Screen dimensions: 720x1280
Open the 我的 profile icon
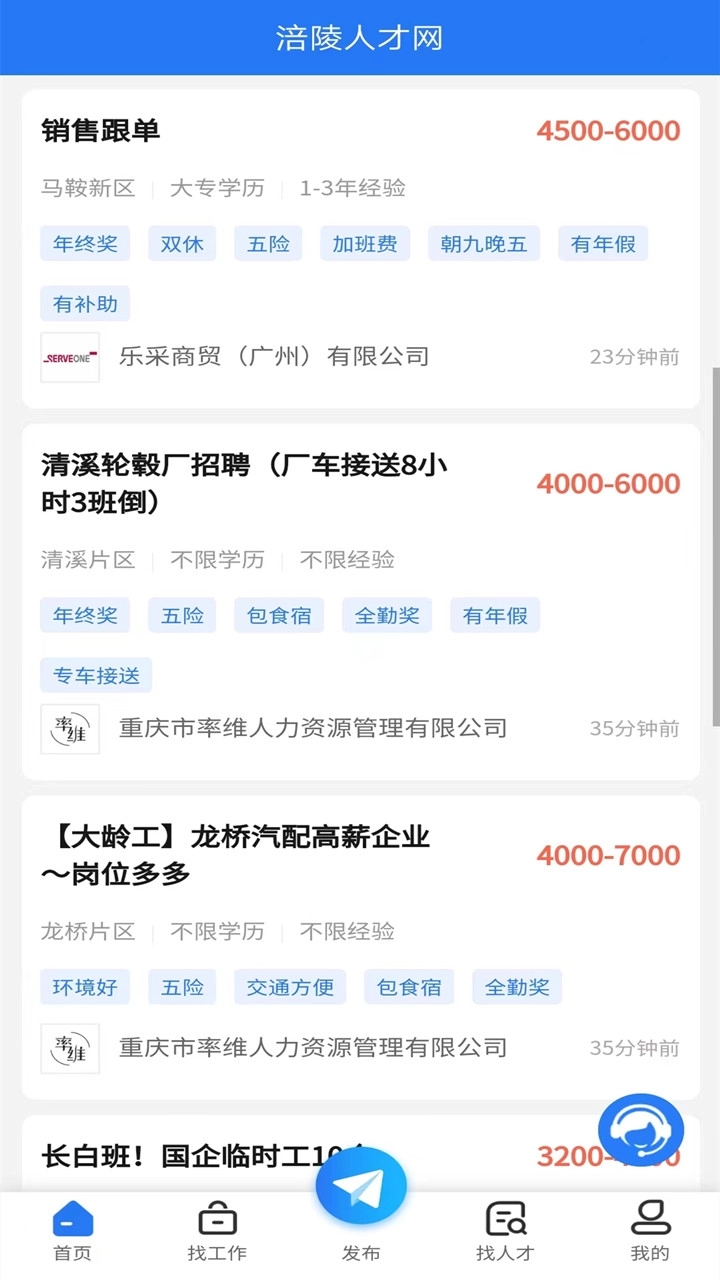(651, 1220)
